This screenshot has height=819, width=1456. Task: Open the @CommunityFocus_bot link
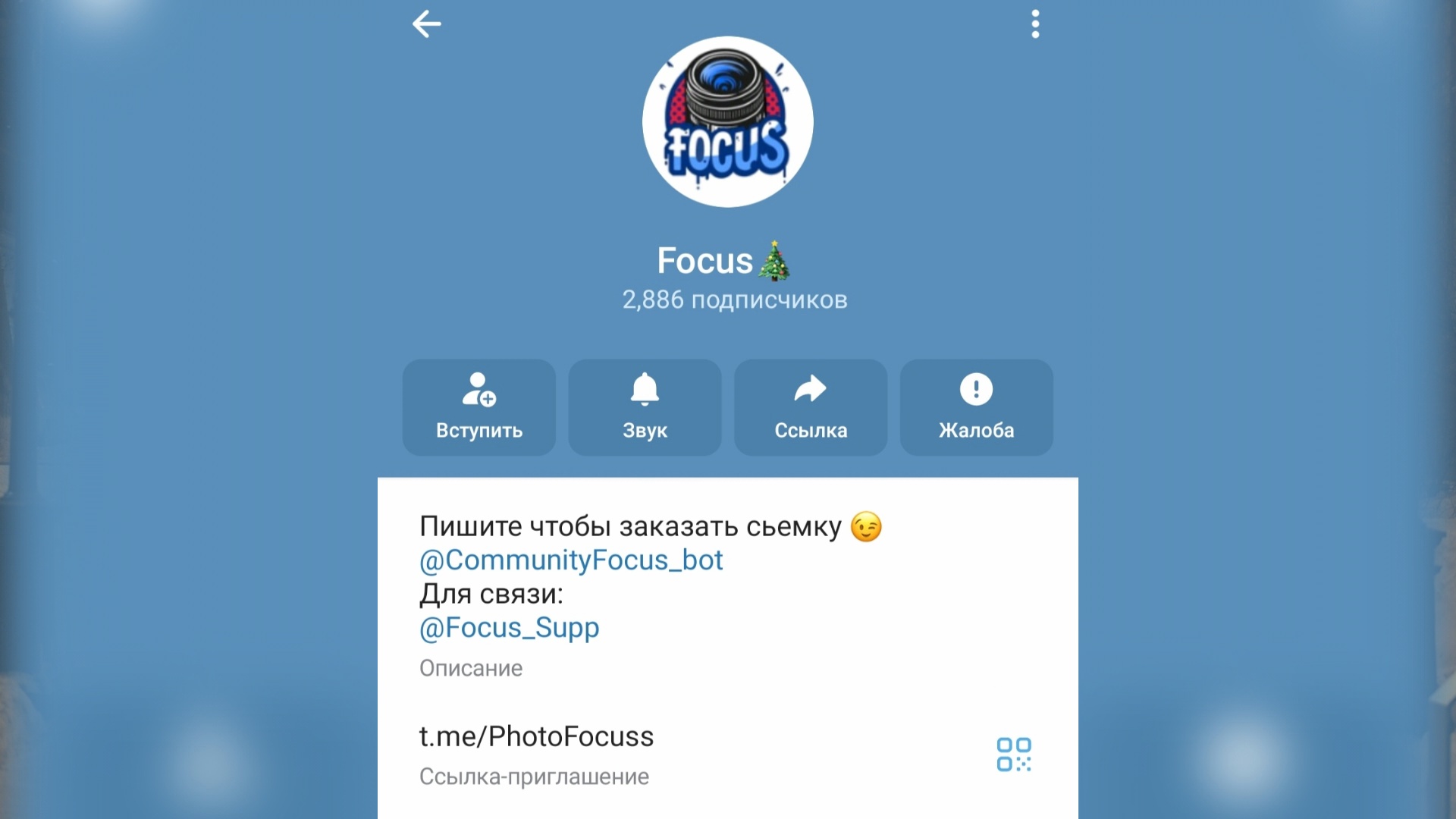click(571, 560)
